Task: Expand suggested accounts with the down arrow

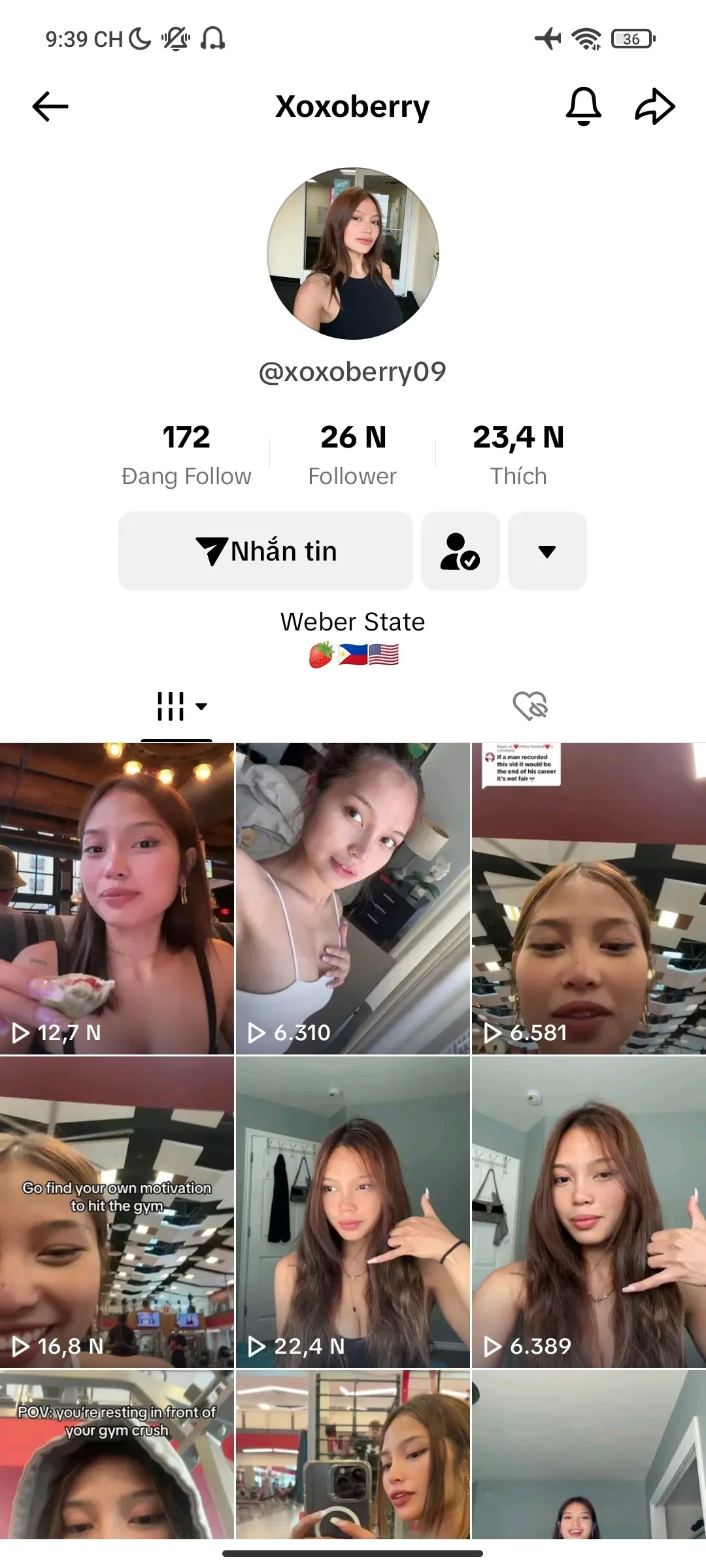Action: [x=547, y=551]
